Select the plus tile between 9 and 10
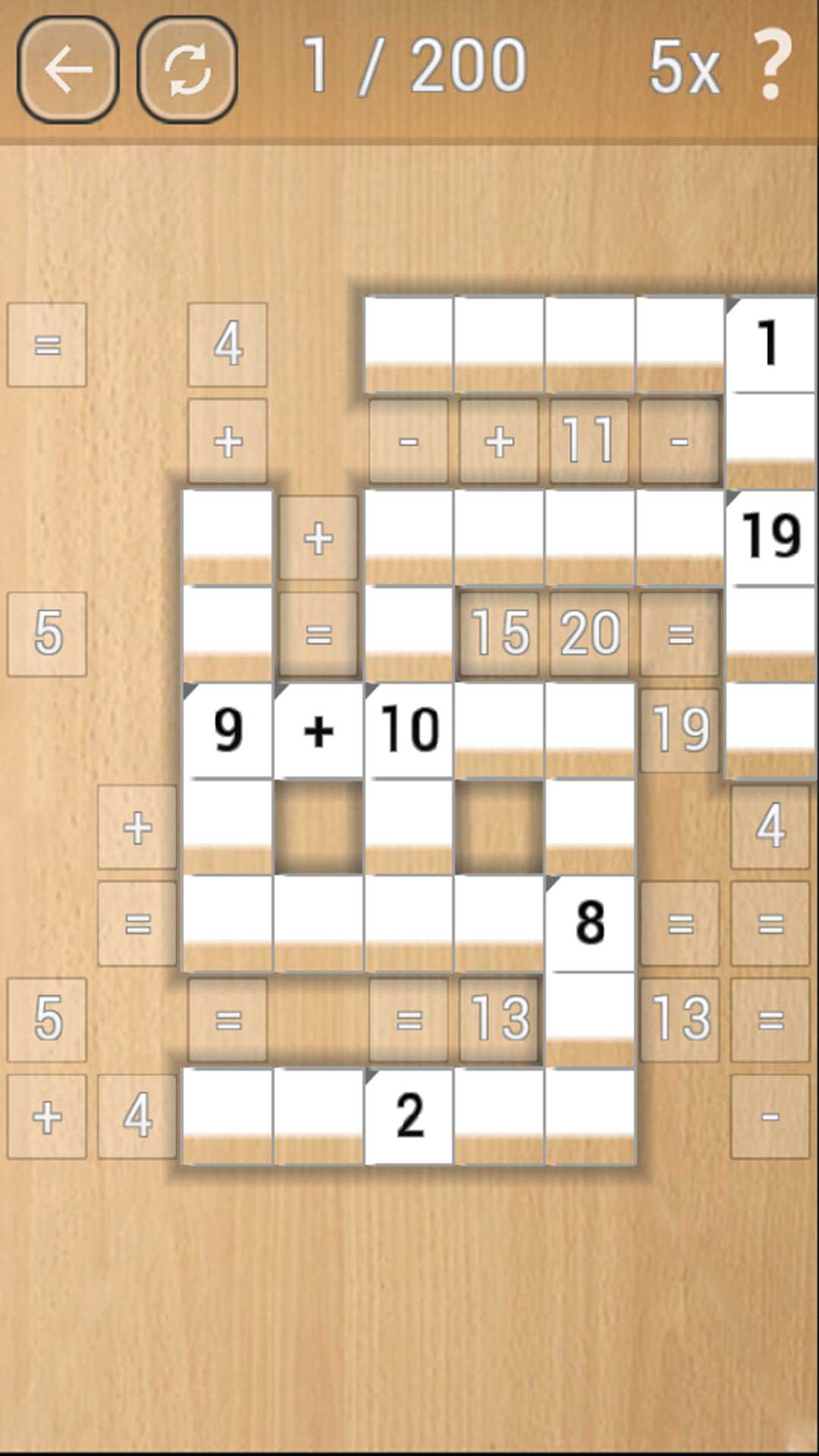 [x=318, y=728]
